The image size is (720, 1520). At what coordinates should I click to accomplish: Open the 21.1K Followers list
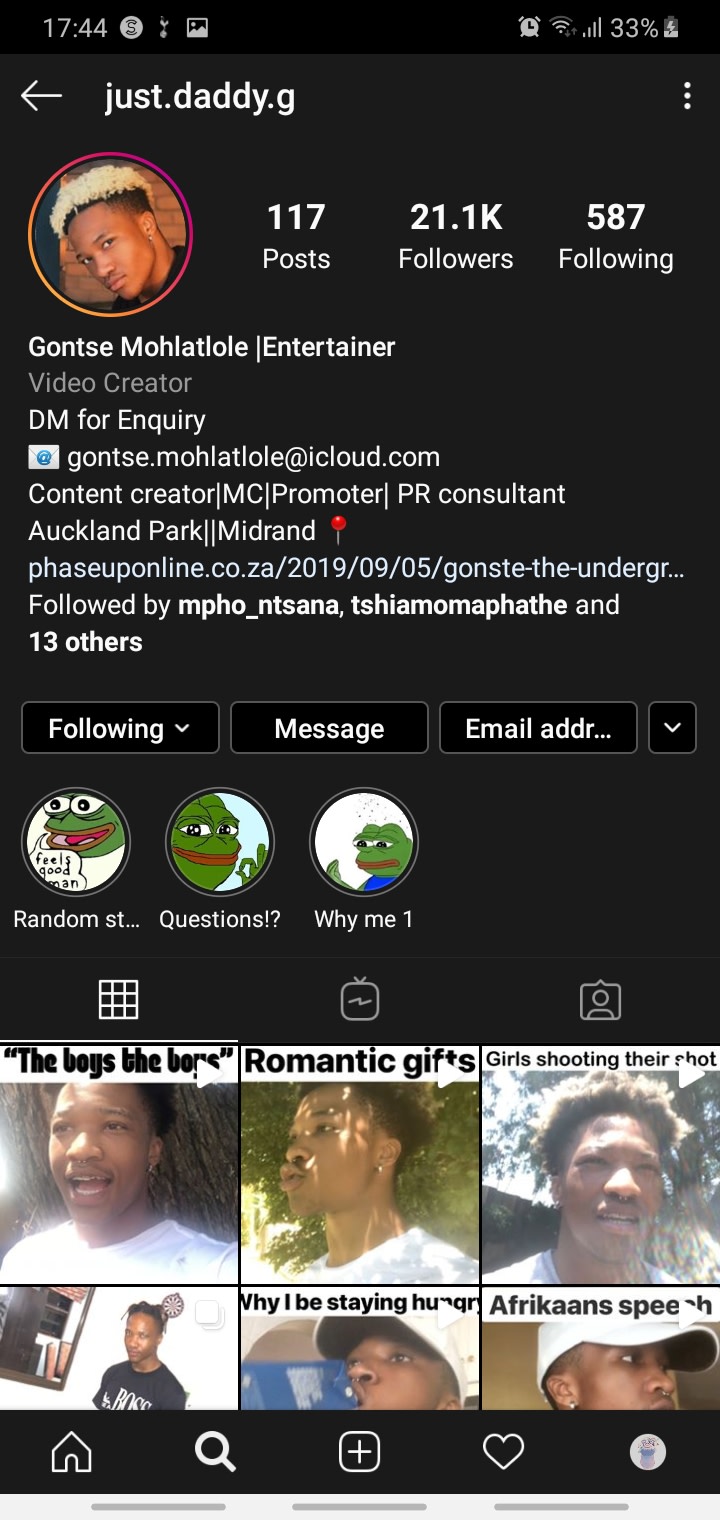[455, 236]
